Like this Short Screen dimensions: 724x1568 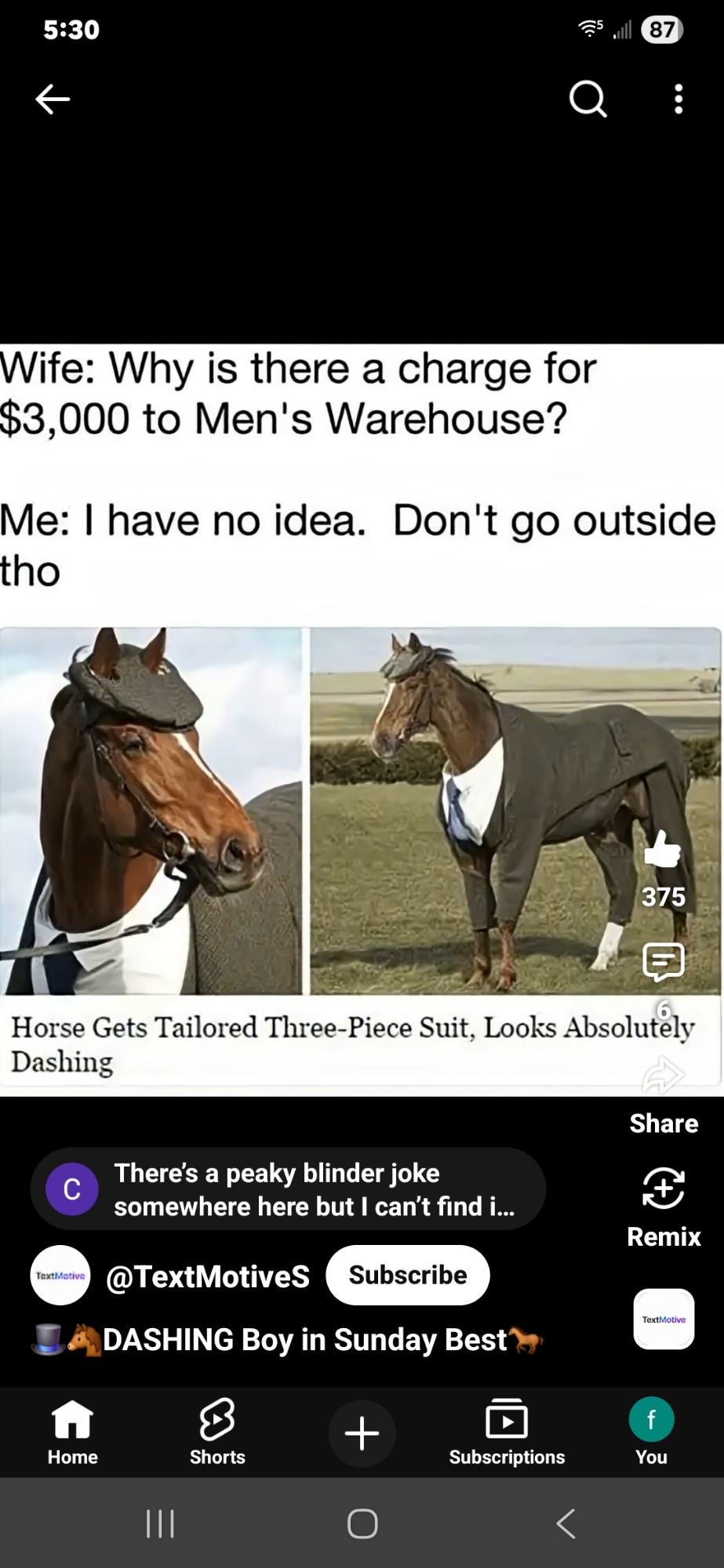[663, 850]
